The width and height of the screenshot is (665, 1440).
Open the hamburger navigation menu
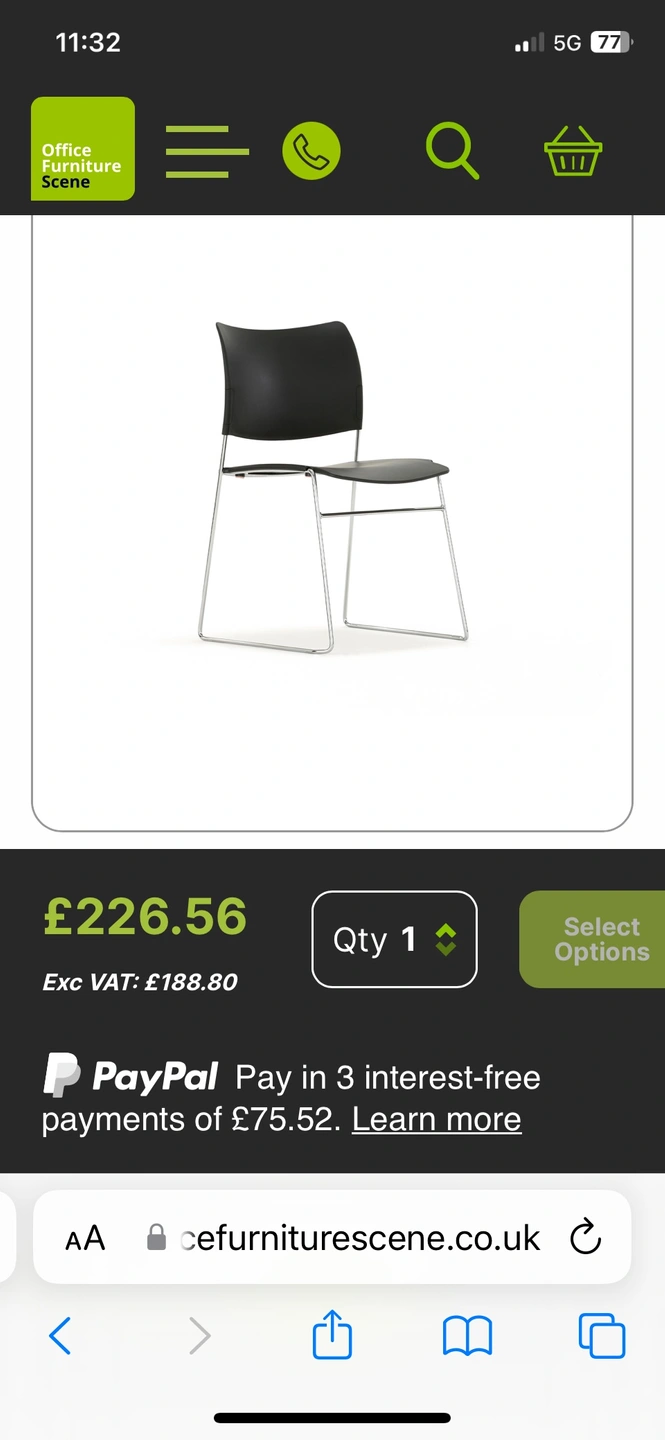[207, 152]
